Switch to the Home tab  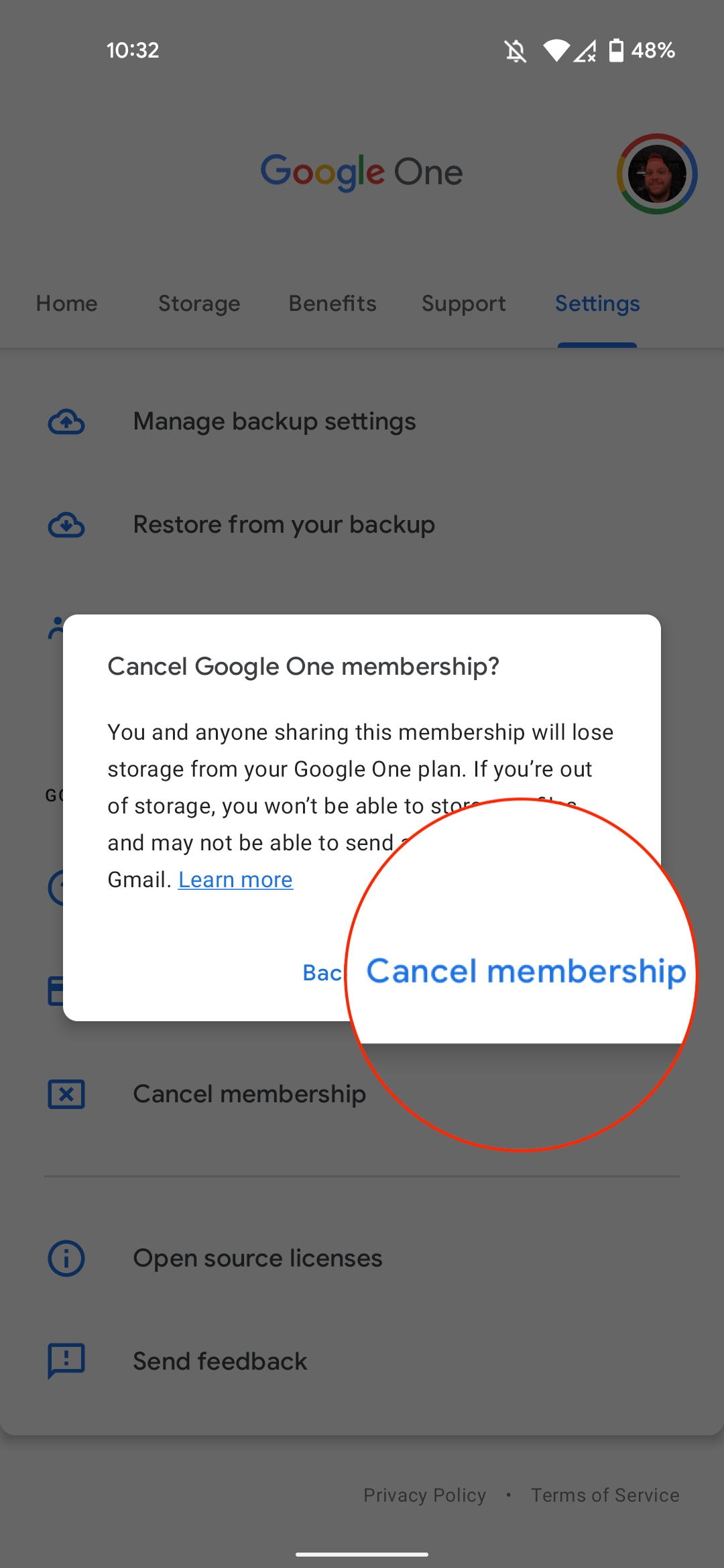click(x=67, y=304)
